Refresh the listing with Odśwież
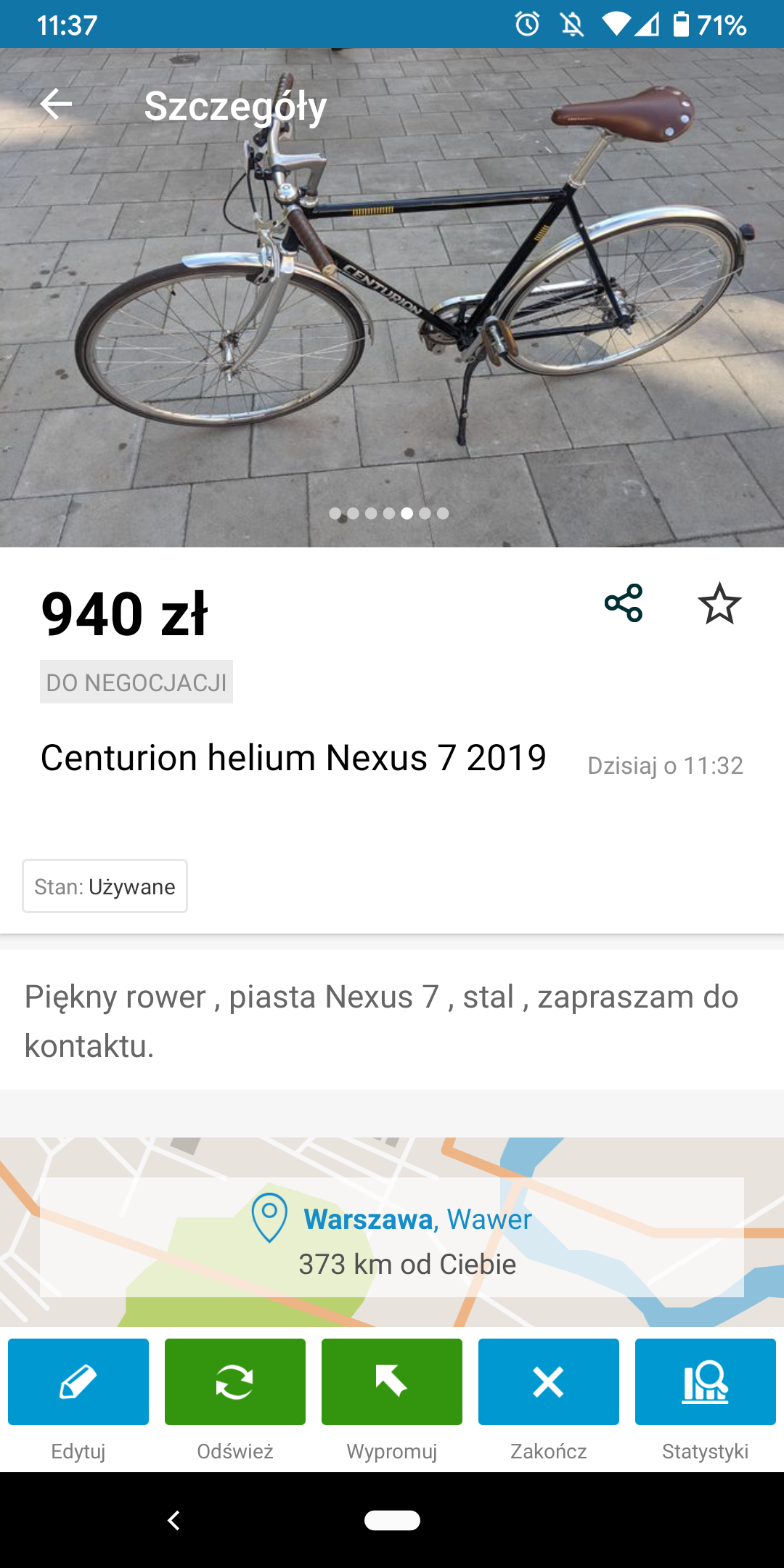The image size is (784, 1568). click(235, 1381)
